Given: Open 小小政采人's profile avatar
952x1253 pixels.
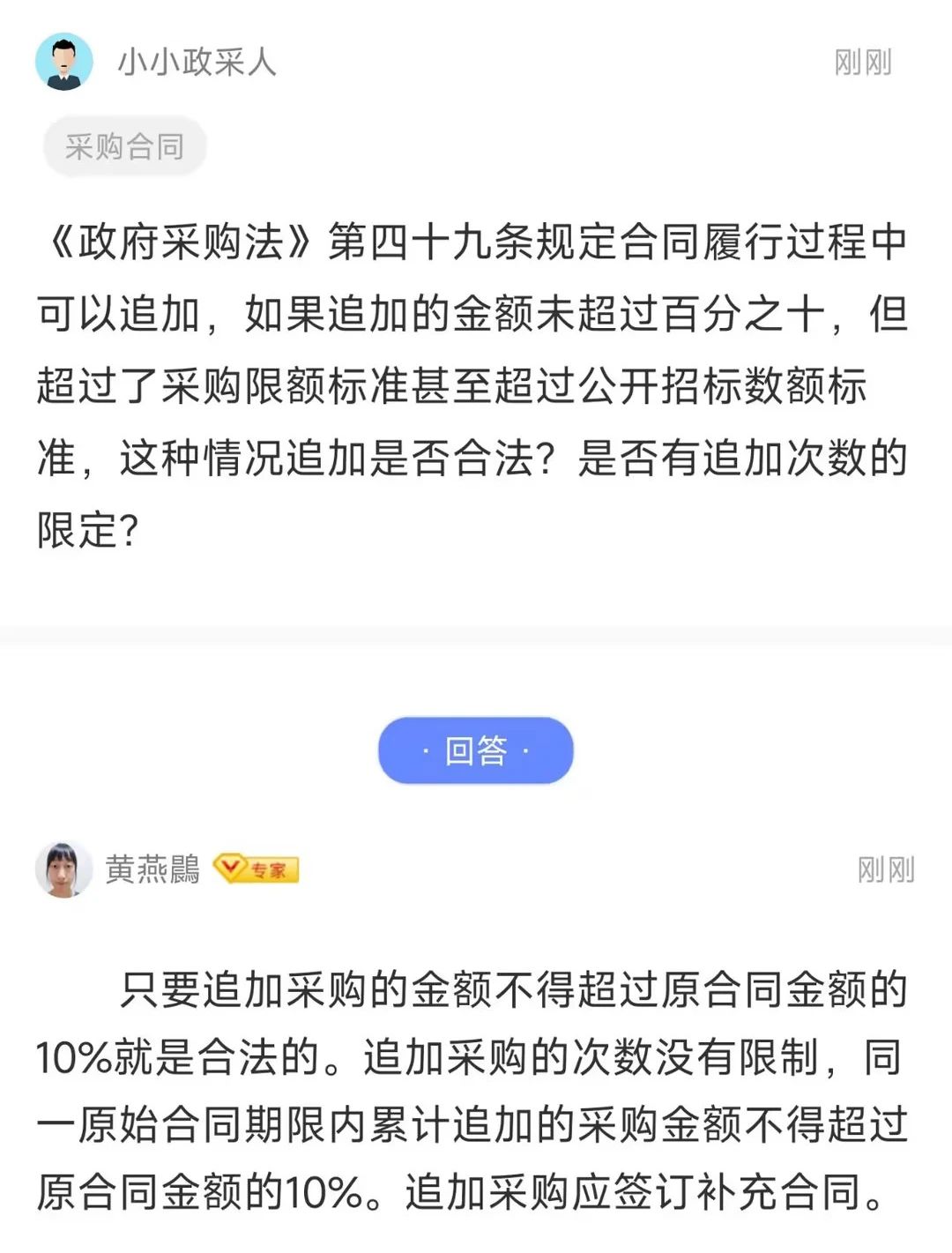Looking at the screenshot, I should pos(63,62).
